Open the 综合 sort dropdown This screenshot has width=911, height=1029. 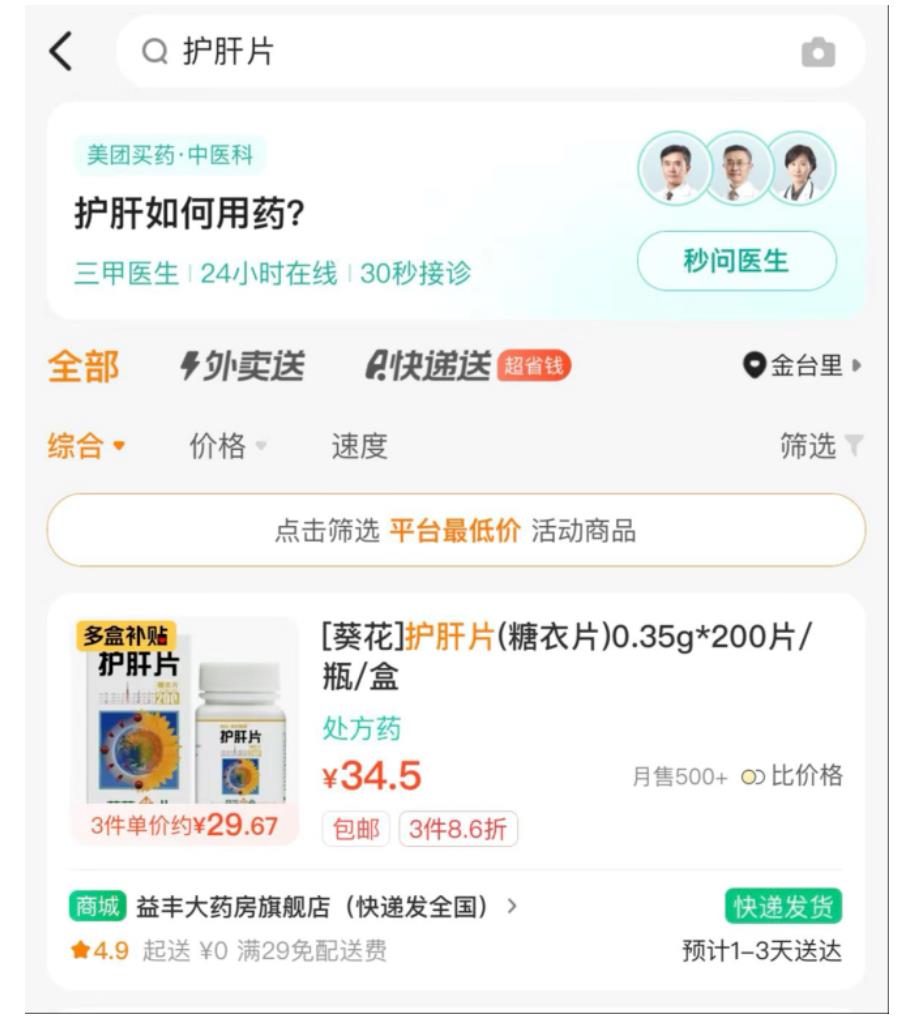pyautogui.click(x=86, y=446)
